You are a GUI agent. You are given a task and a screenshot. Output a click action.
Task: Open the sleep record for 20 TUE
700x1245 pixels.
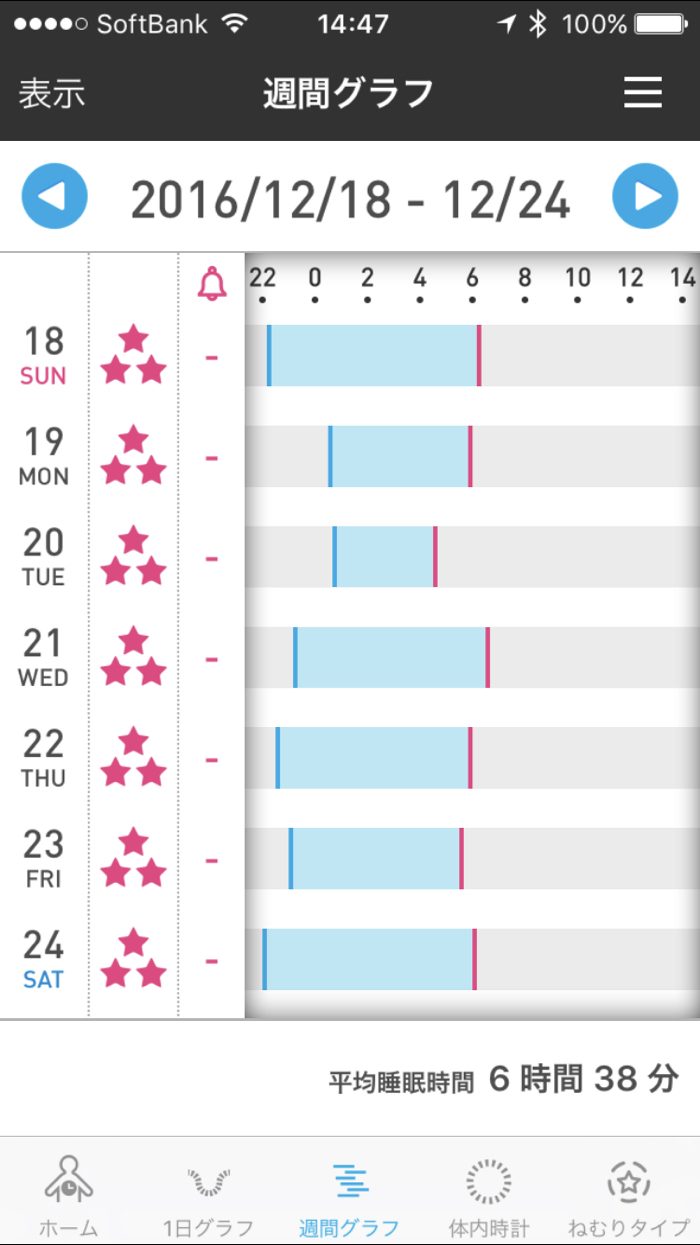385,557
